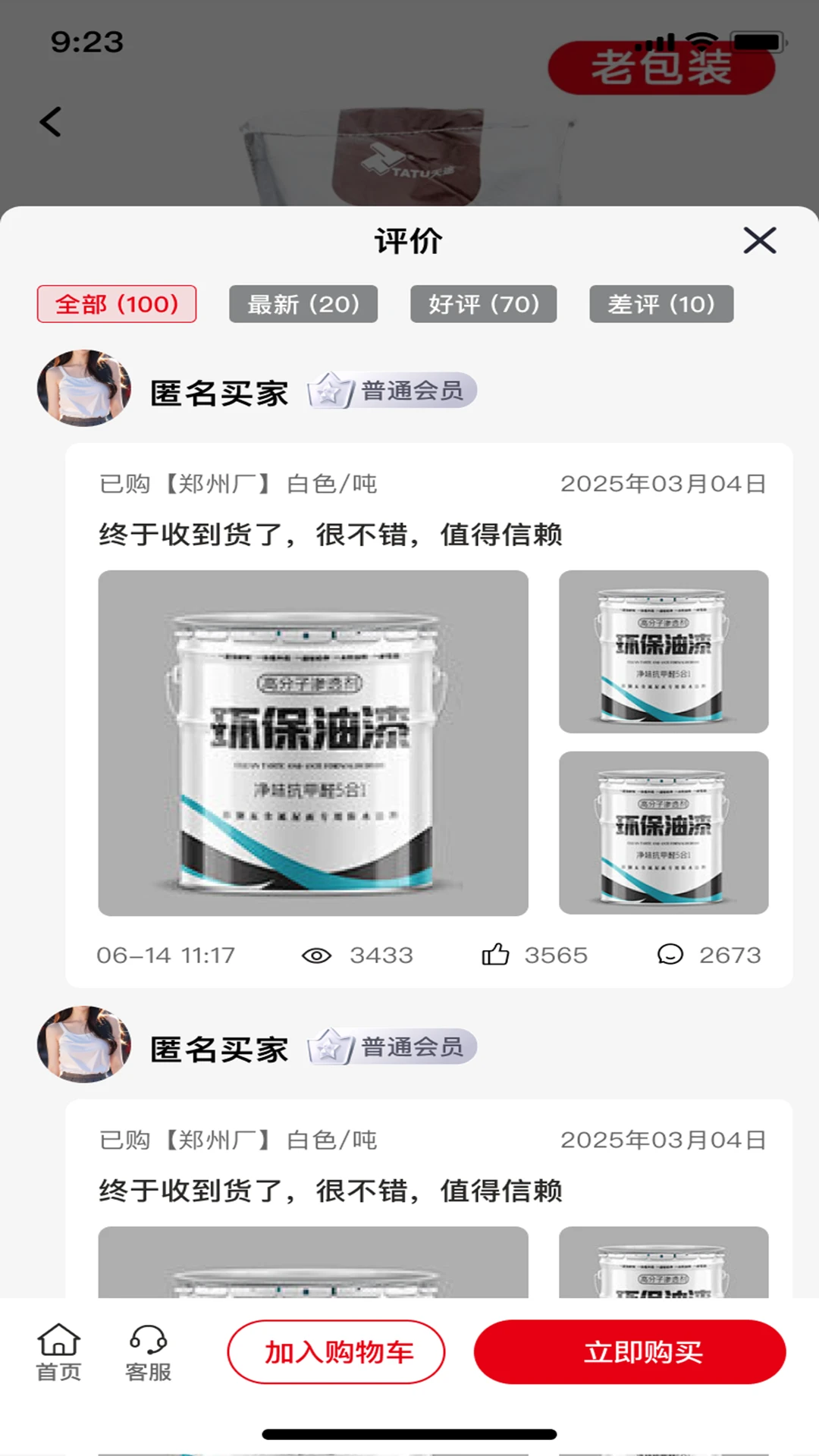
Task: View the top small review photo
Action: click(664, 651)
